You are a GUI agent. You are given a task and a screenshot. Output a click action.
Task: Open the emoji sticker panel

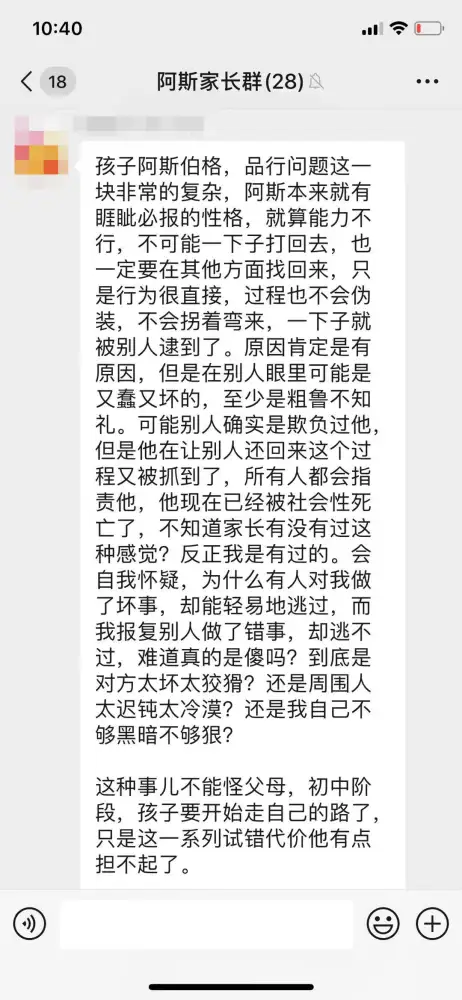tap(383, 923)
